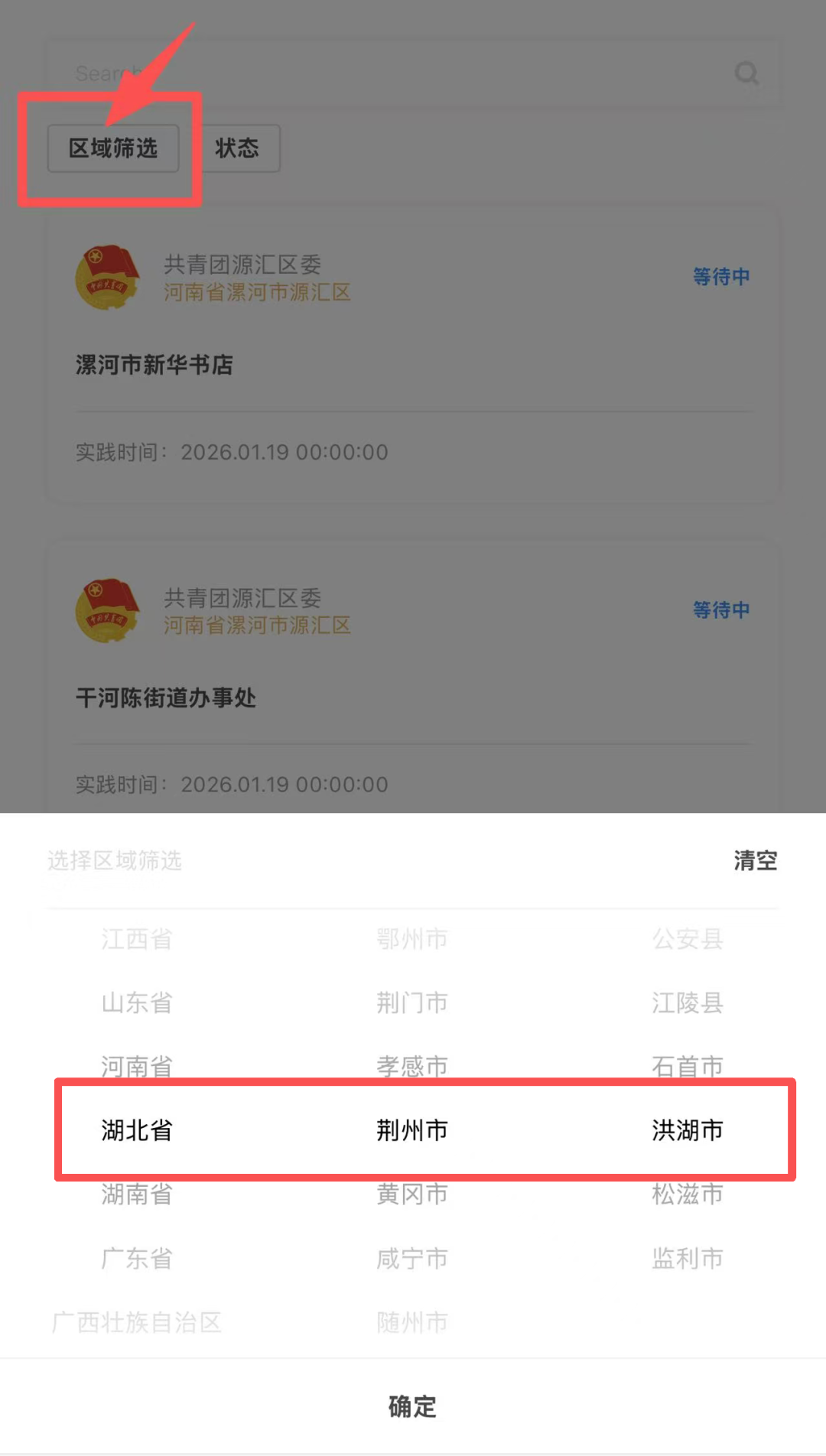Image resolution: width=826 pixels, height=1456 pixels.
Task: Clear the selected region with 清空
Action: (x=755, y=860)
